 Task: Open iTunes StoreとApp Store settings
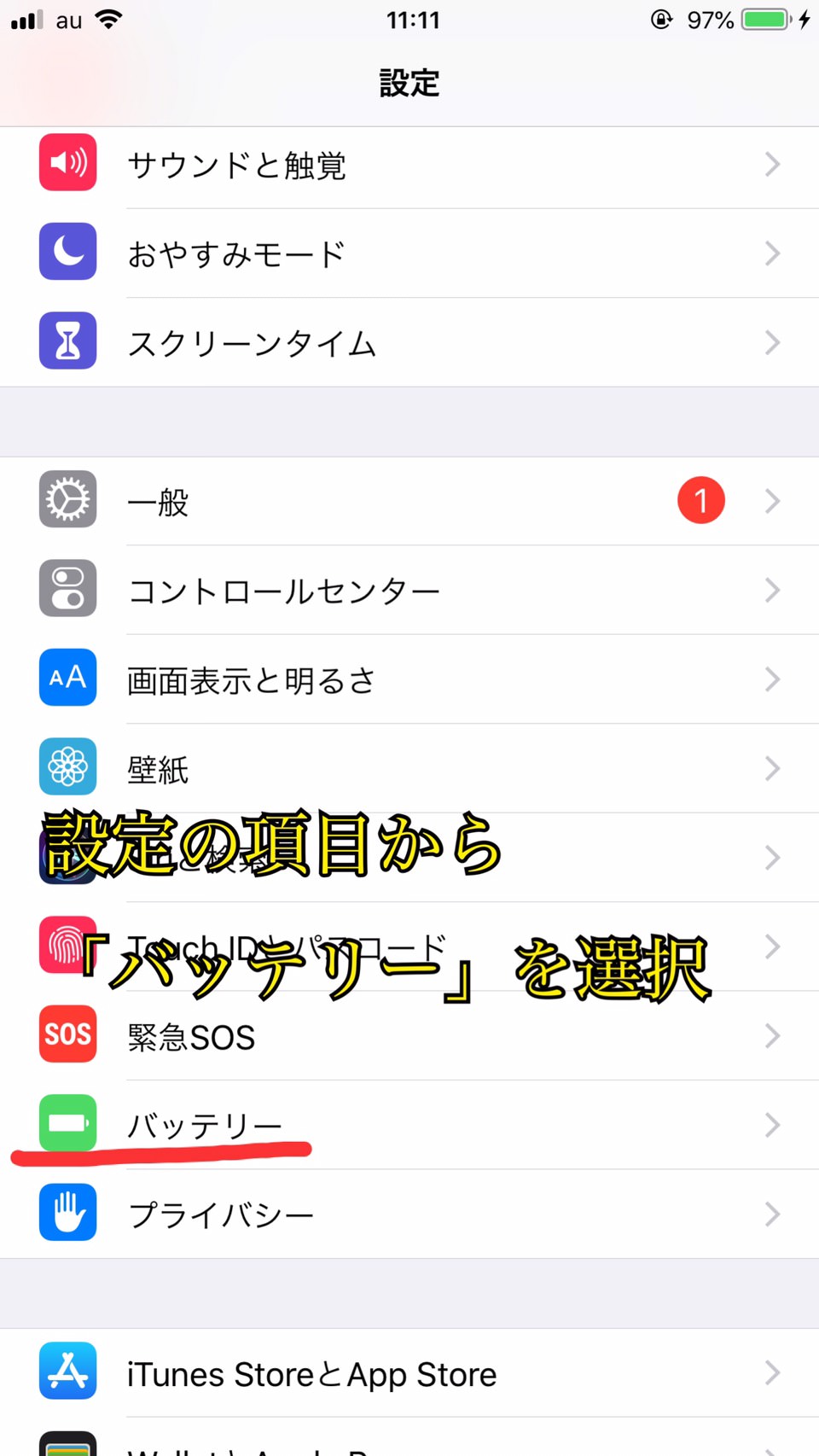[409, 1373]
